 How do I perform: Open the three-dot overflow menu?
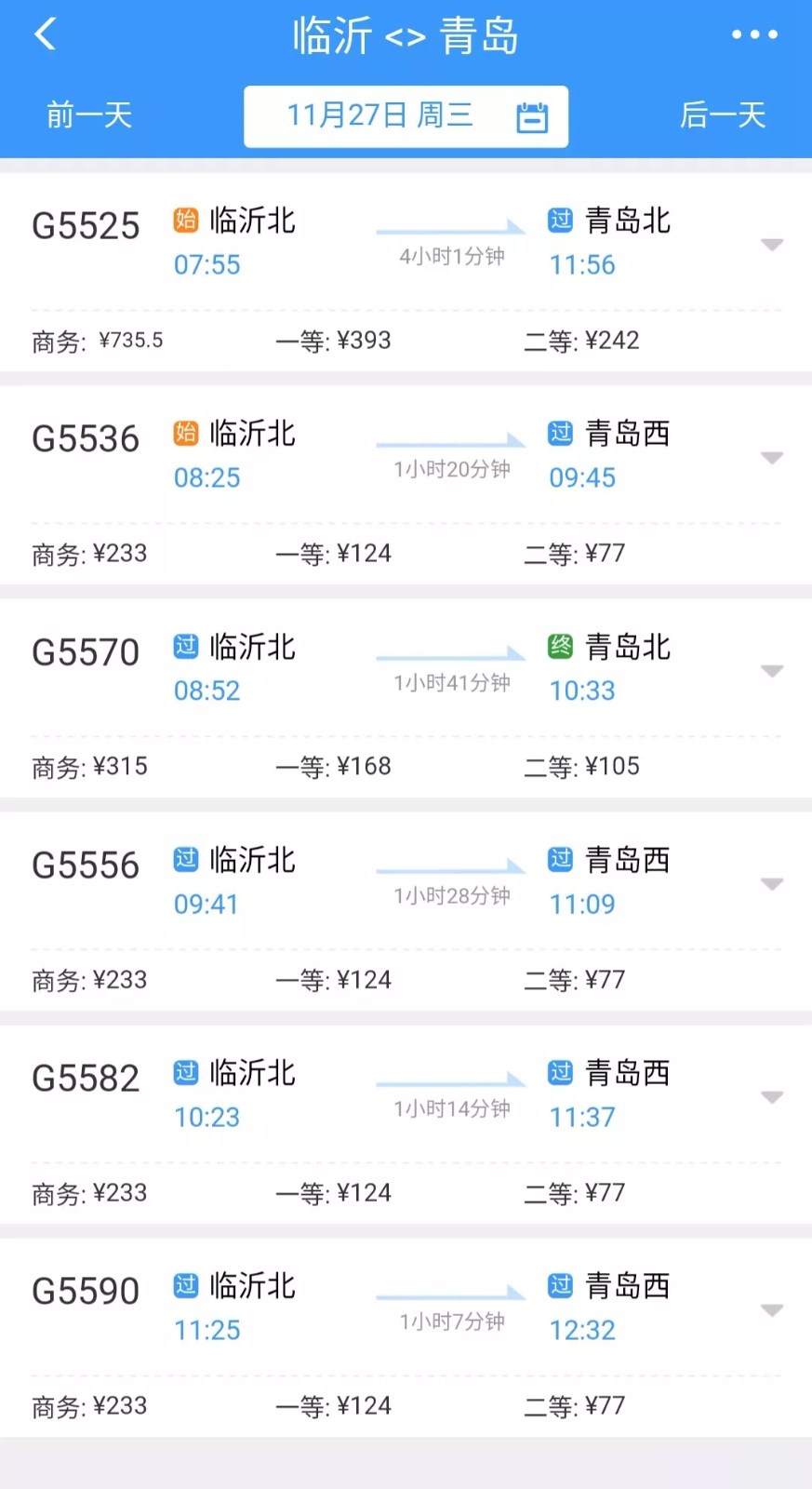coord(753,35)
